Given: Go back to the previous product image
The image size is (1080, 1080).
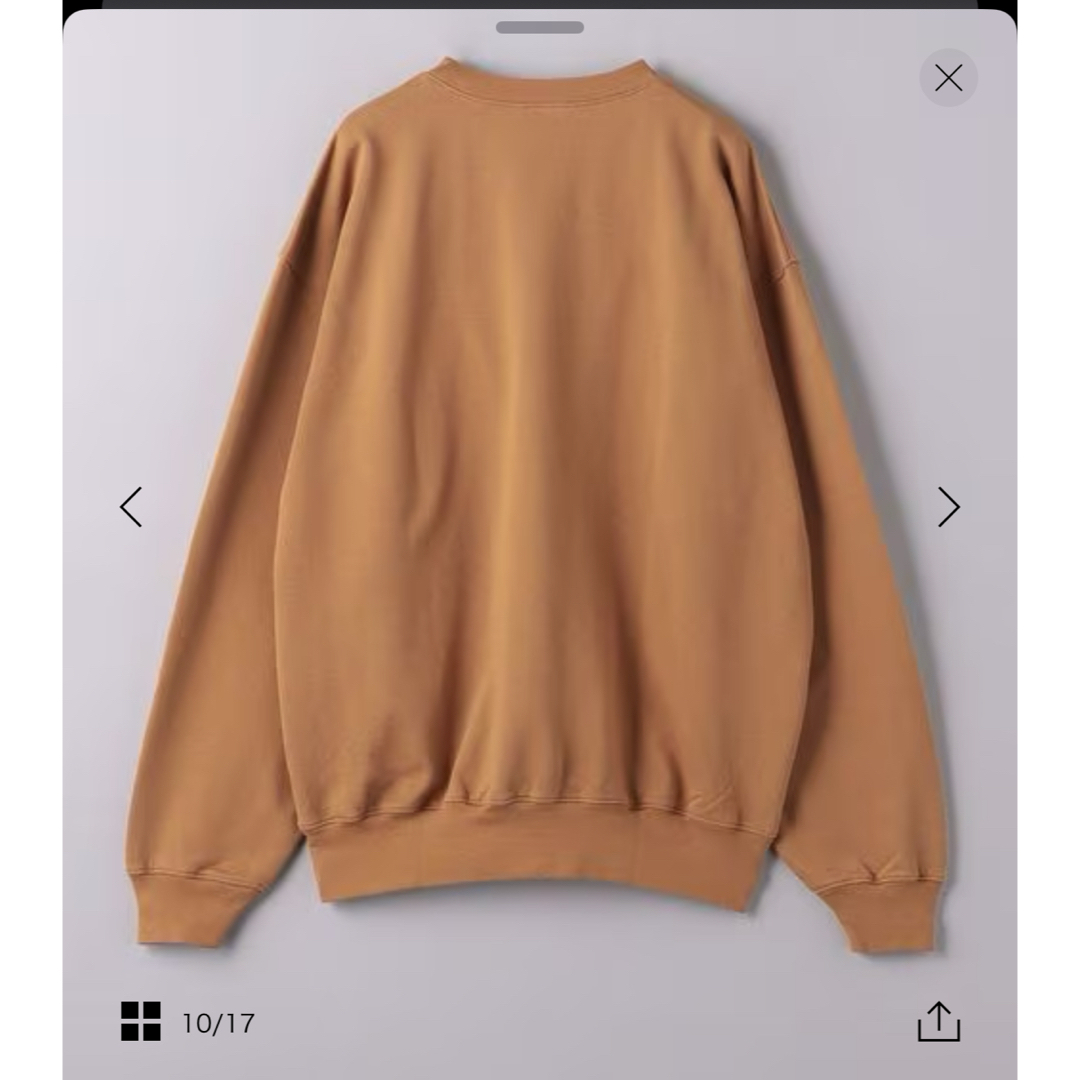Looking at the screenshot, I should (x=131, y=507).
